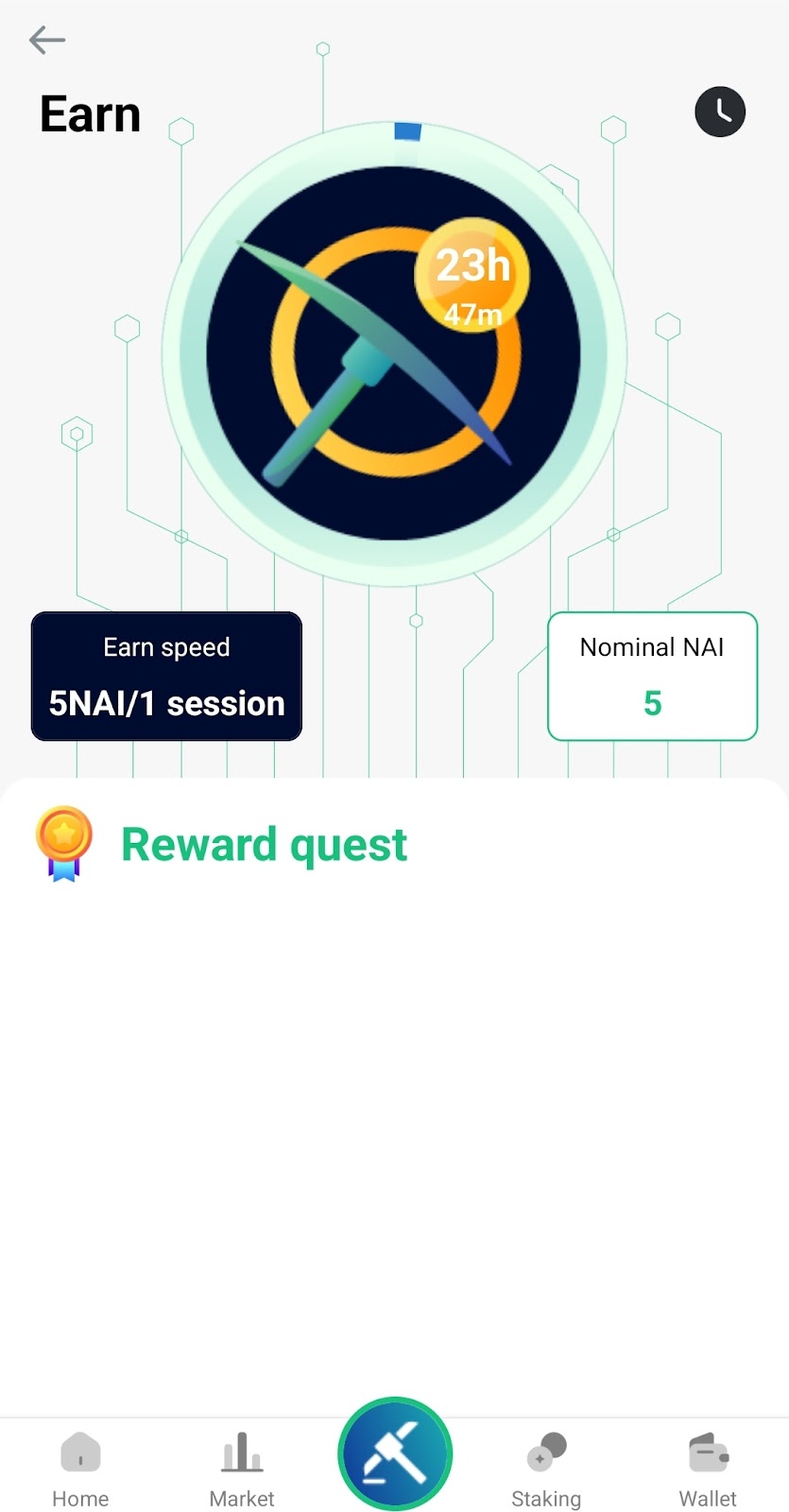Open the Wallet tab

708,1470
